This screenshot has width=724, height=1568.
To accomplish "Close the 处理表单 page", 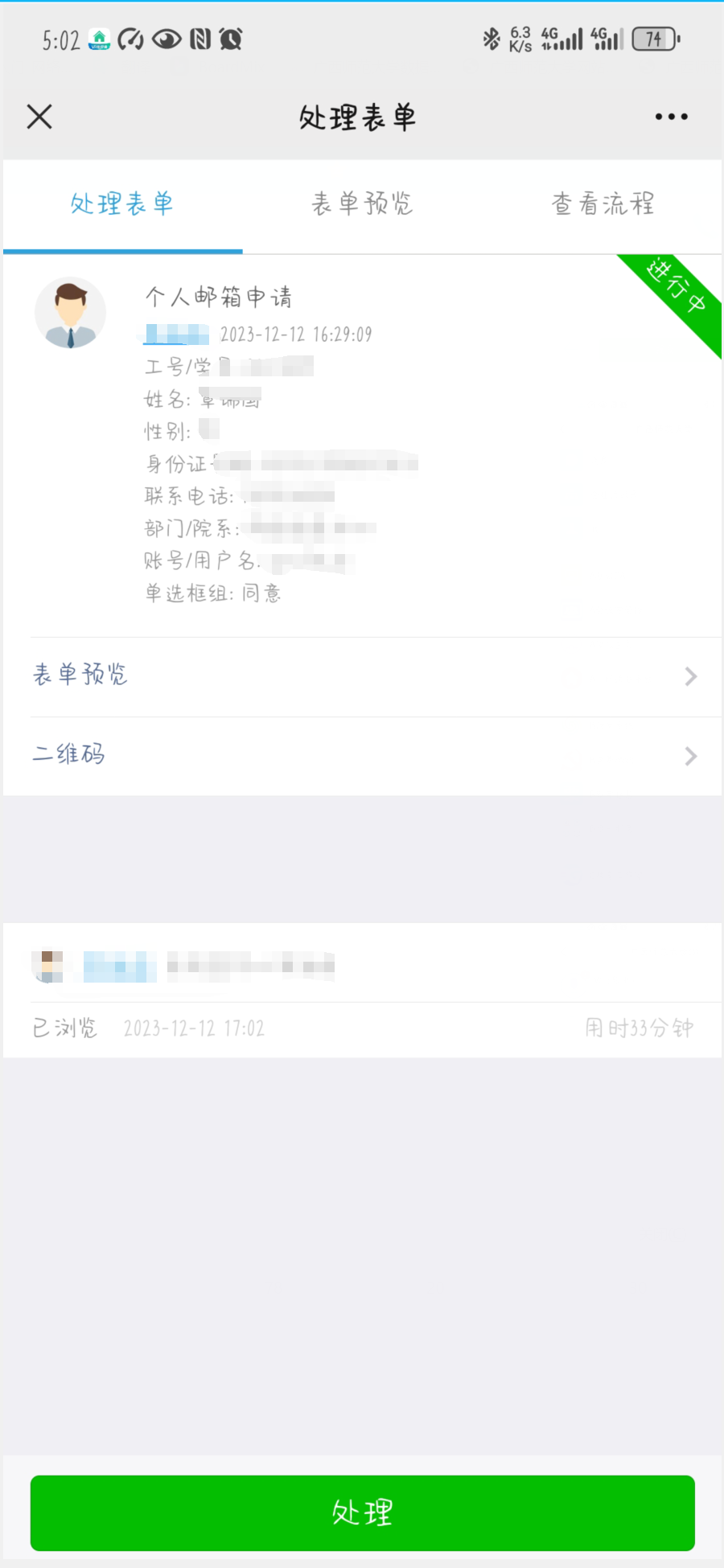I will coord(39,117).
